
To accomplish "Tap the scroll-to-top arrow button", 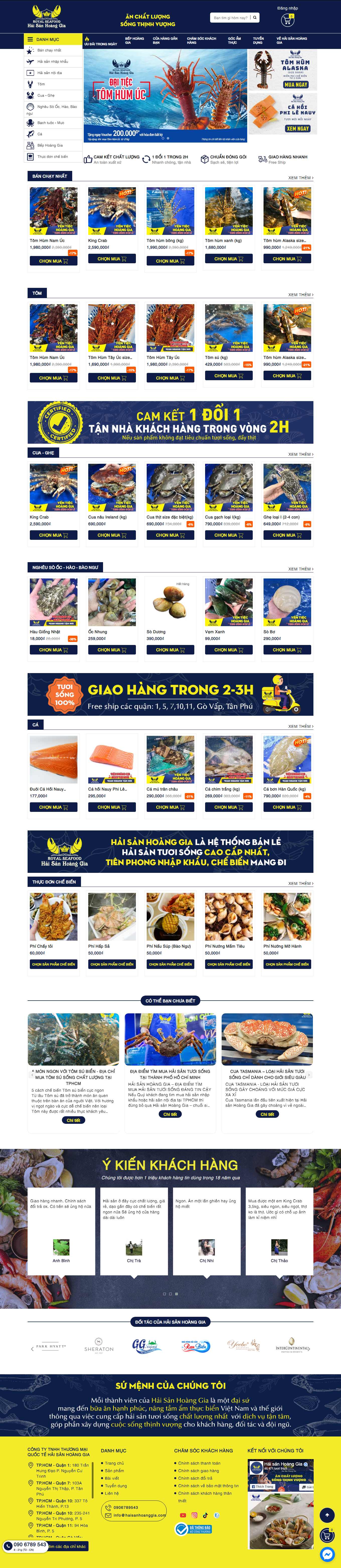I will click(327, 1515).
